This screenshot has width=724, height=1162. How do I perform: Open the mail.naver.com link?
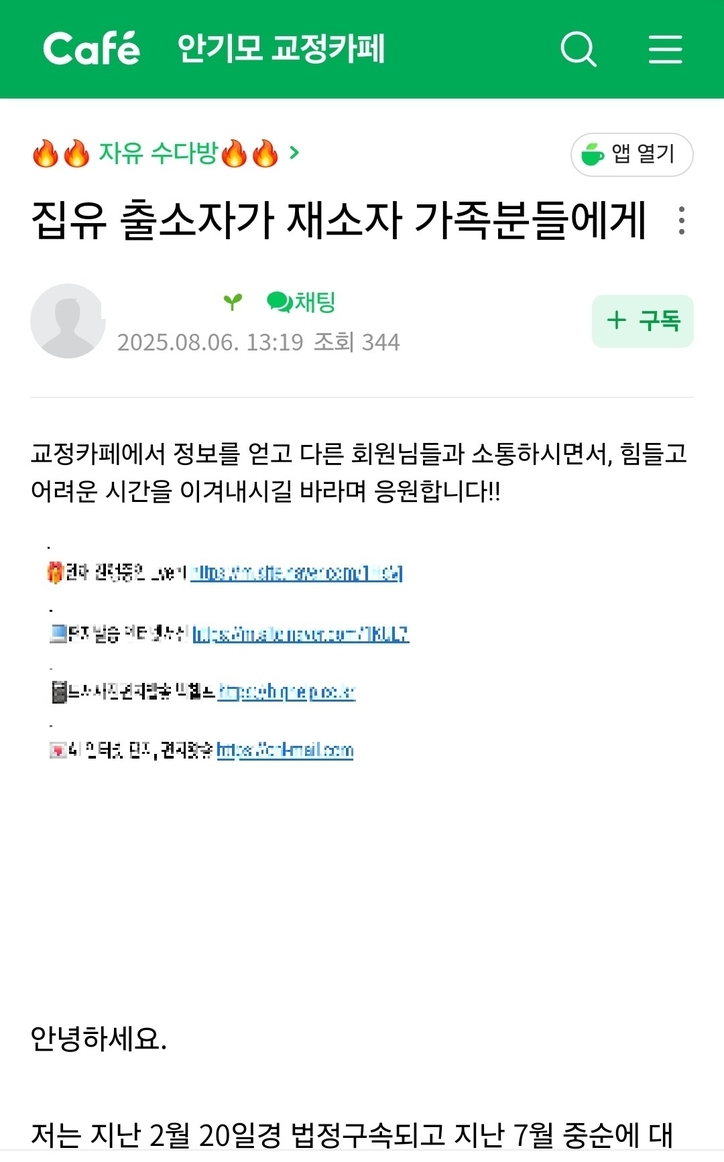coord(300,633)
